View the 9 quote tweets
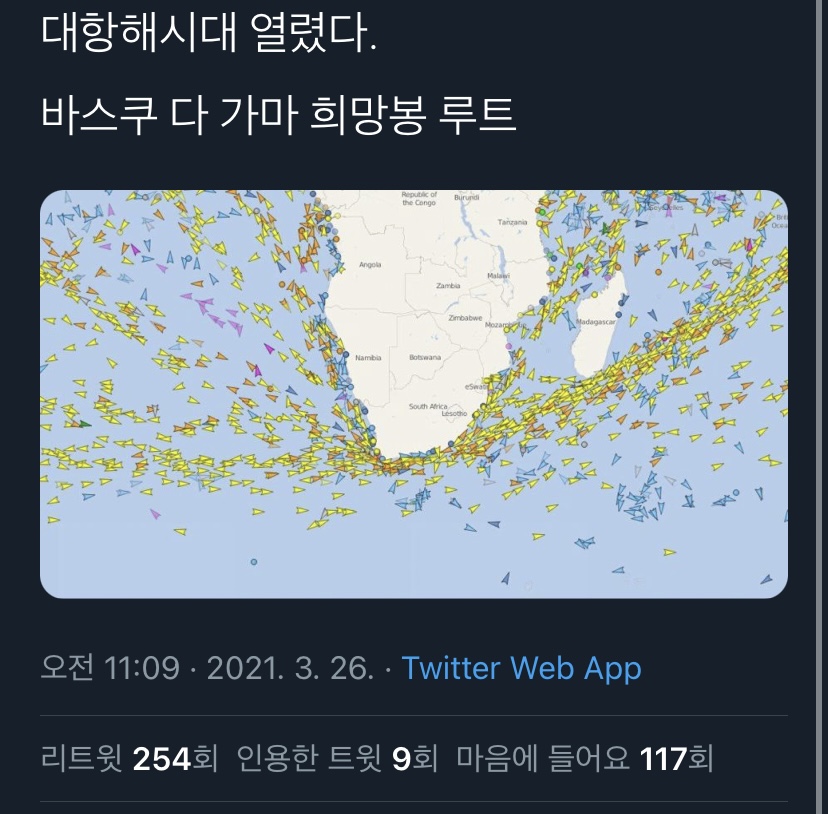Image resolution: width=828 pixels, height=814 pixels. click(337, 759)
